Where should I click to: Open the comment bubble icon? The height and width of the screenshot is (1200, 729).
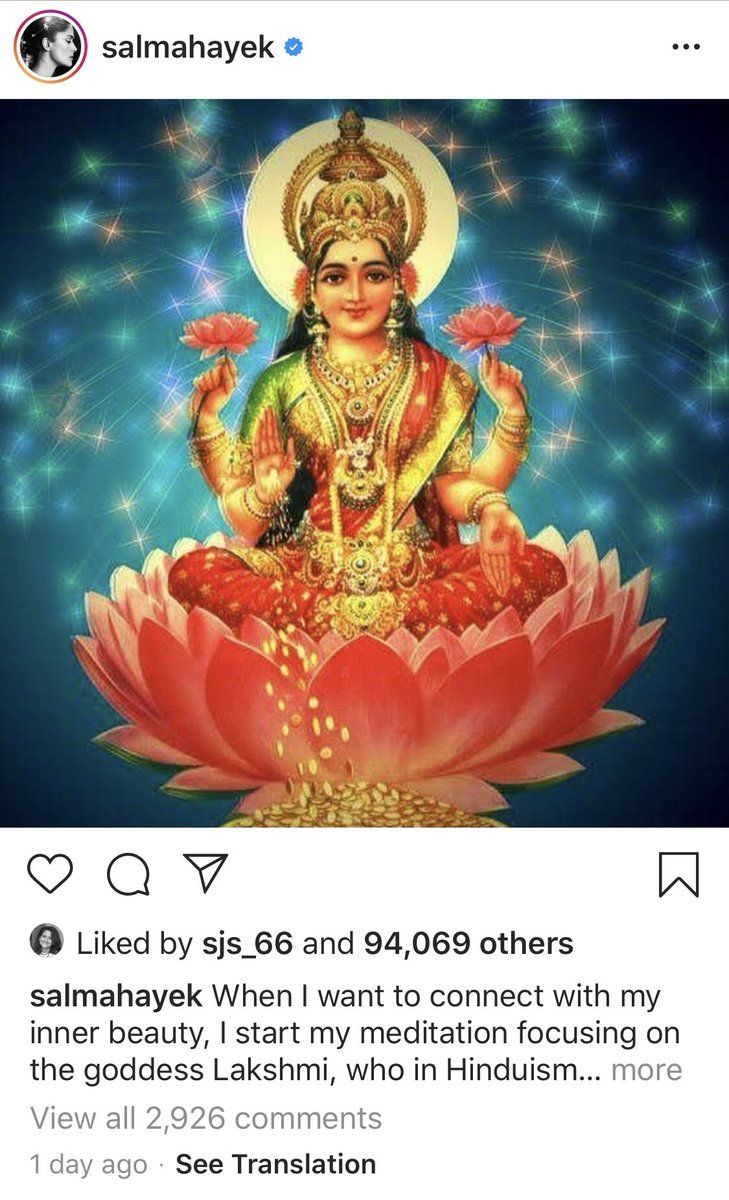tap(128, 875)
